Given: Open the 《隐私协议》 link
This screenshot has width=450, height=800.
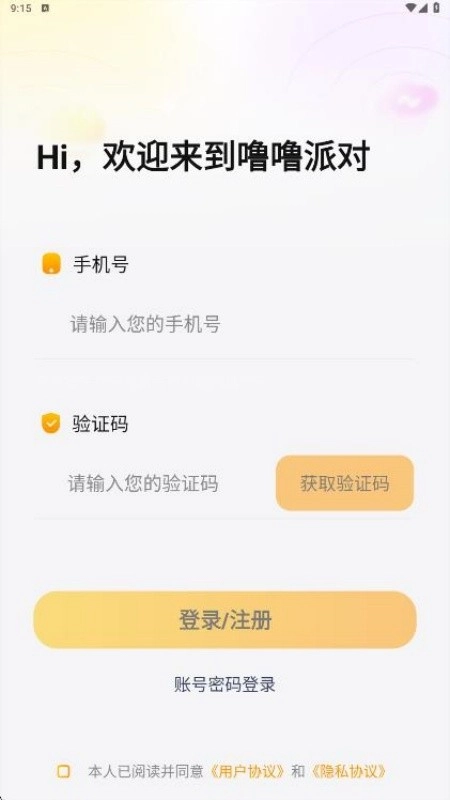Looking at the screenshot, I should pos(349,771).
